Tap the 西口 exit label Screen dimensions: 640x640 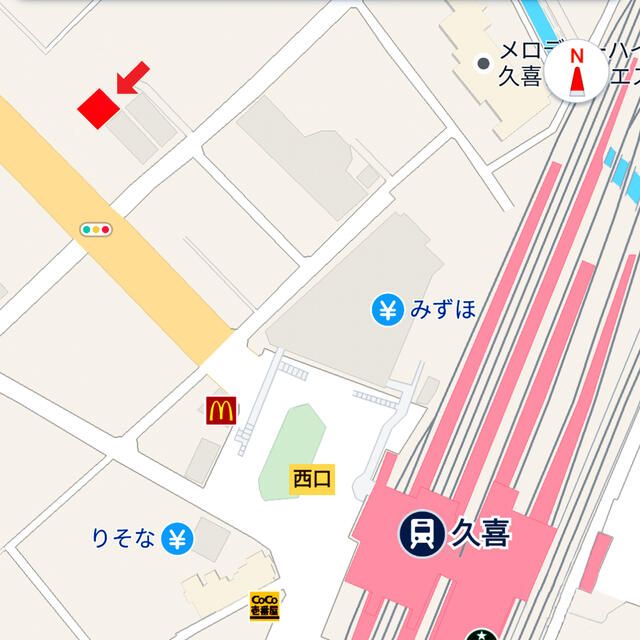[x=312, y=479]
